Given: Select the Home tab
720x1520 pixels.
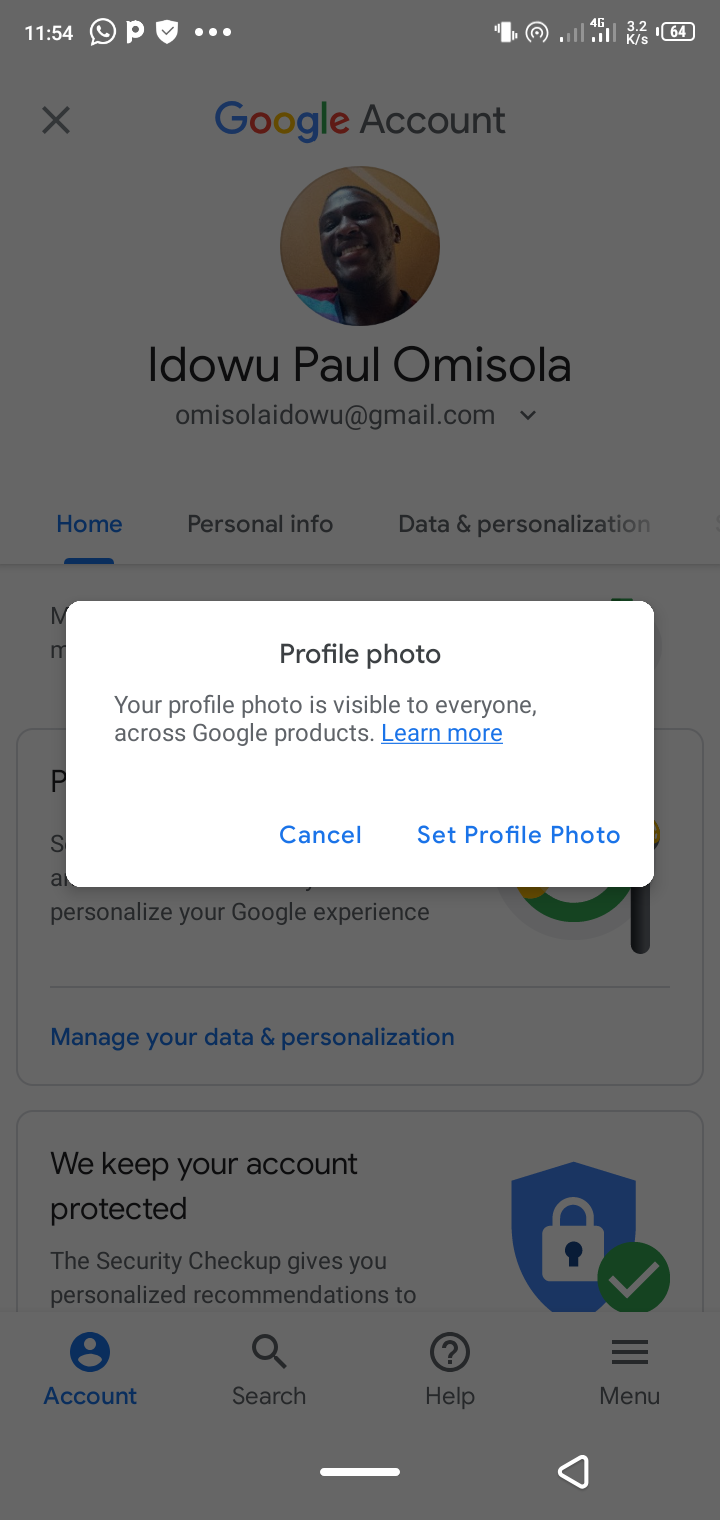Looking at the screenshot, I should pyautogui.click(x=88, y=523).
